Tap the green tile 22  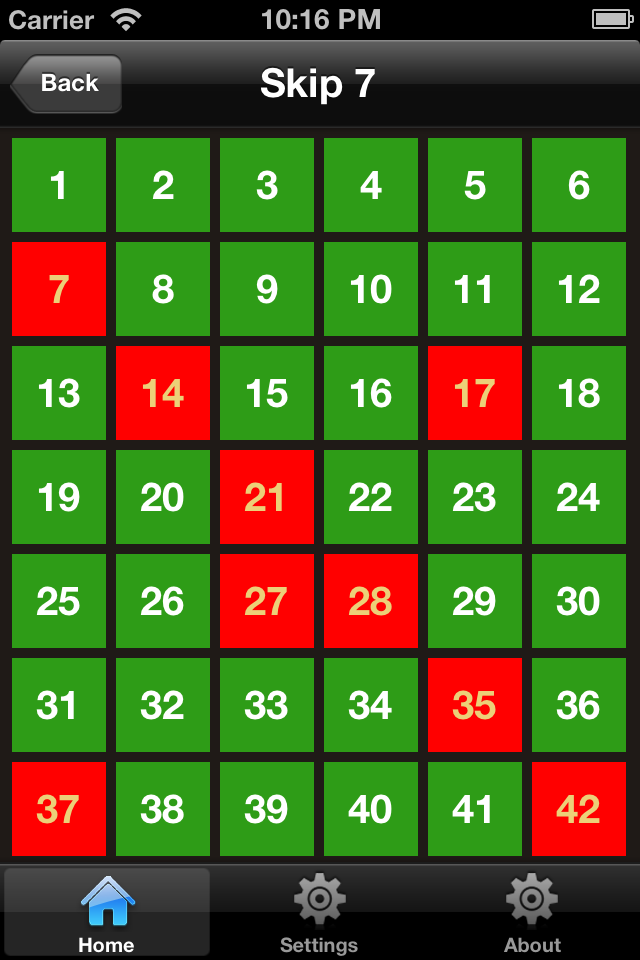click(x=371, y=497)
